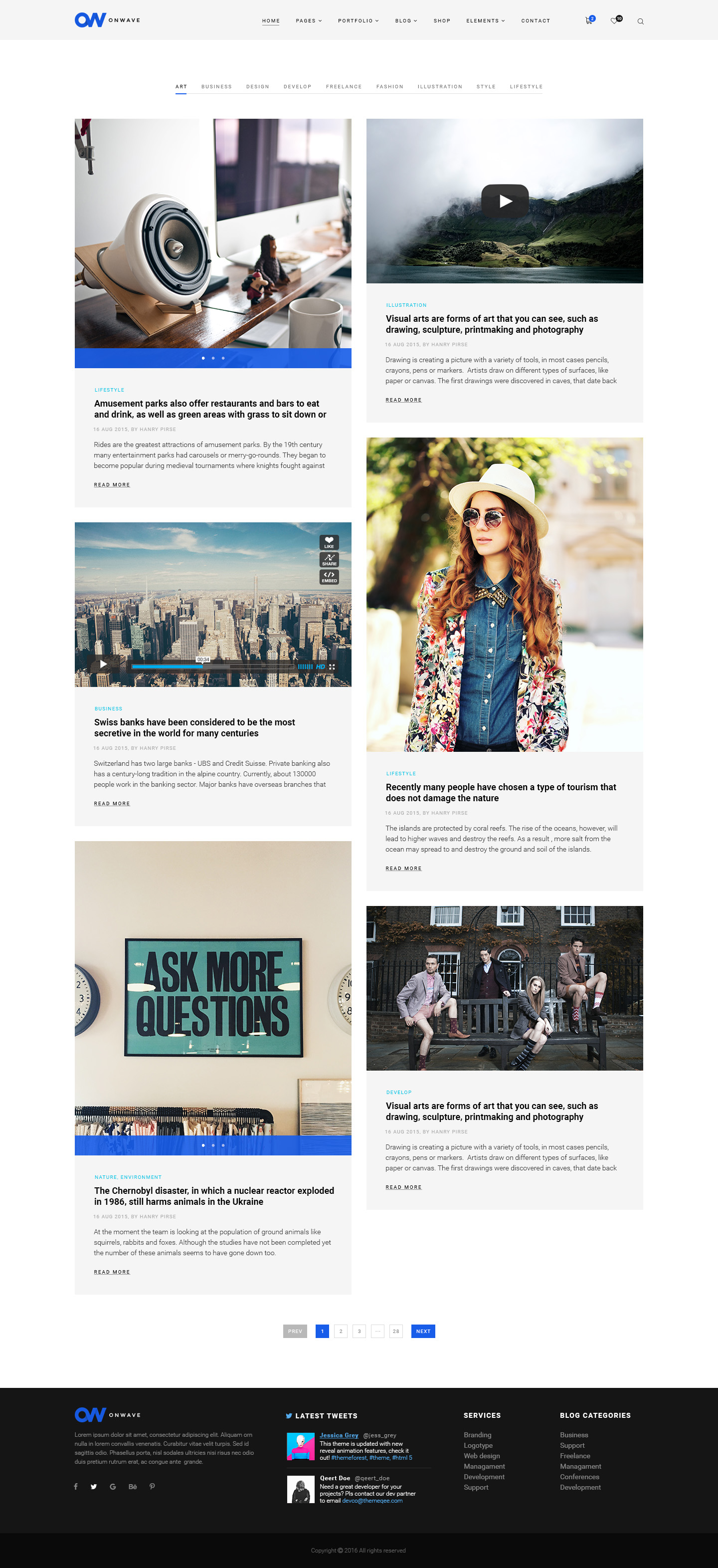Open the Twitter icon in footer
This screenshot has height=1568, width=718.
[x=94, y=1487]
